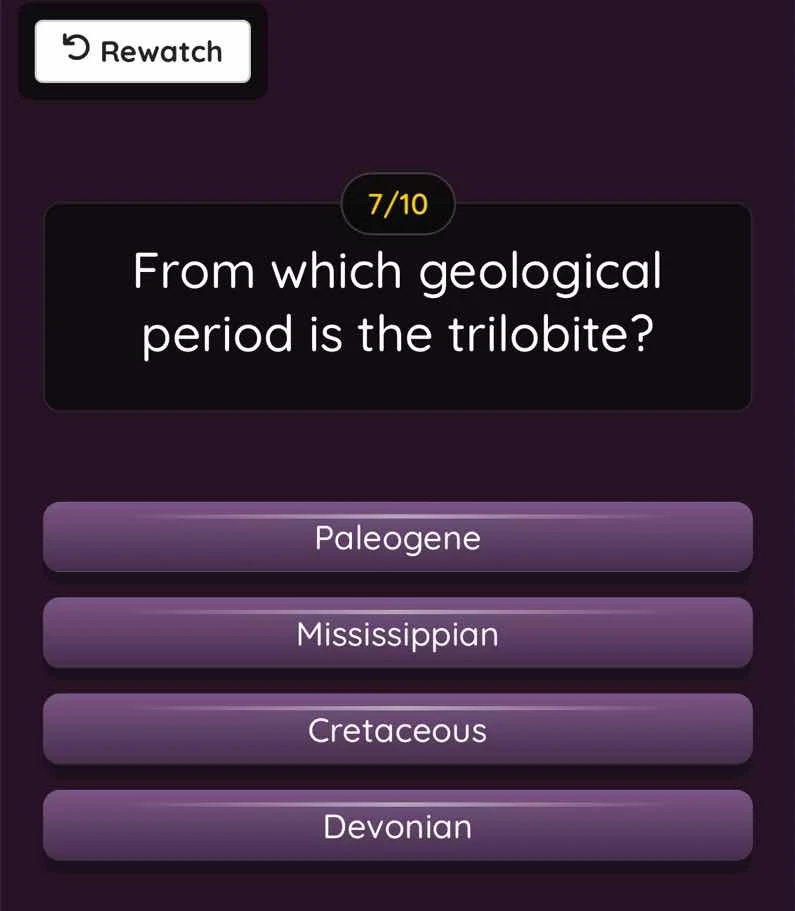Select Mississippian from the quiz options
Image resolution: width=795 pixels, height=911 pixels.
click(397, 633)
